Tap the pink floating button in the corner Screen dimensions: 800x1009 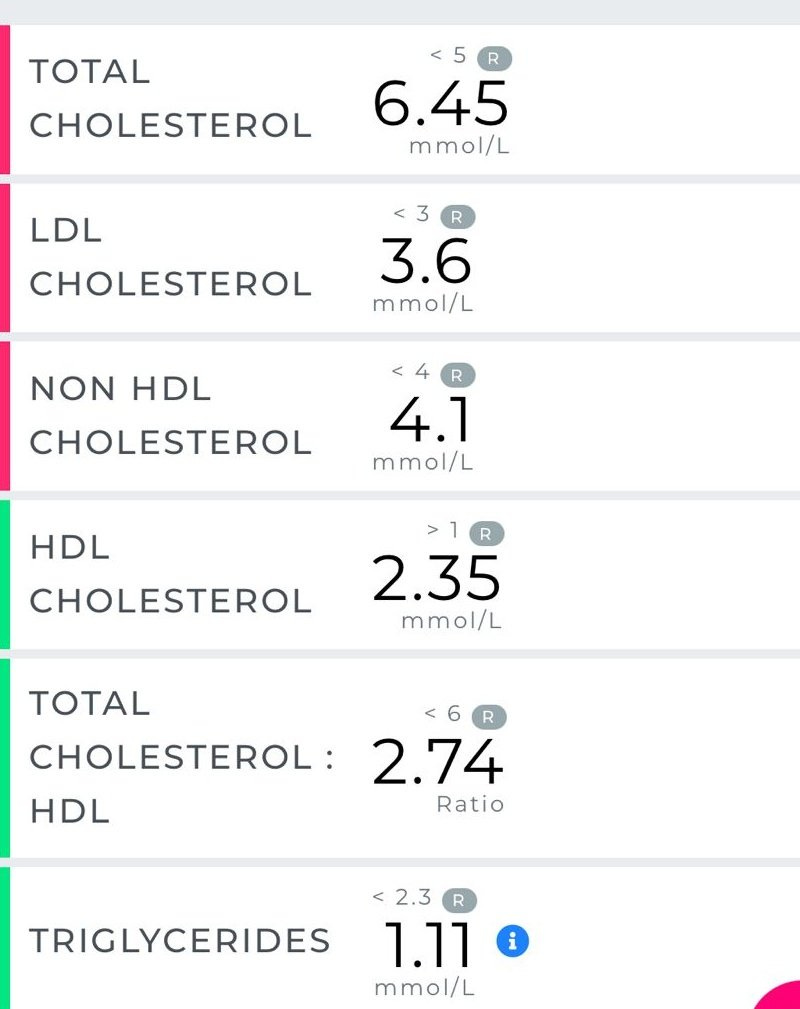[783, 997]
